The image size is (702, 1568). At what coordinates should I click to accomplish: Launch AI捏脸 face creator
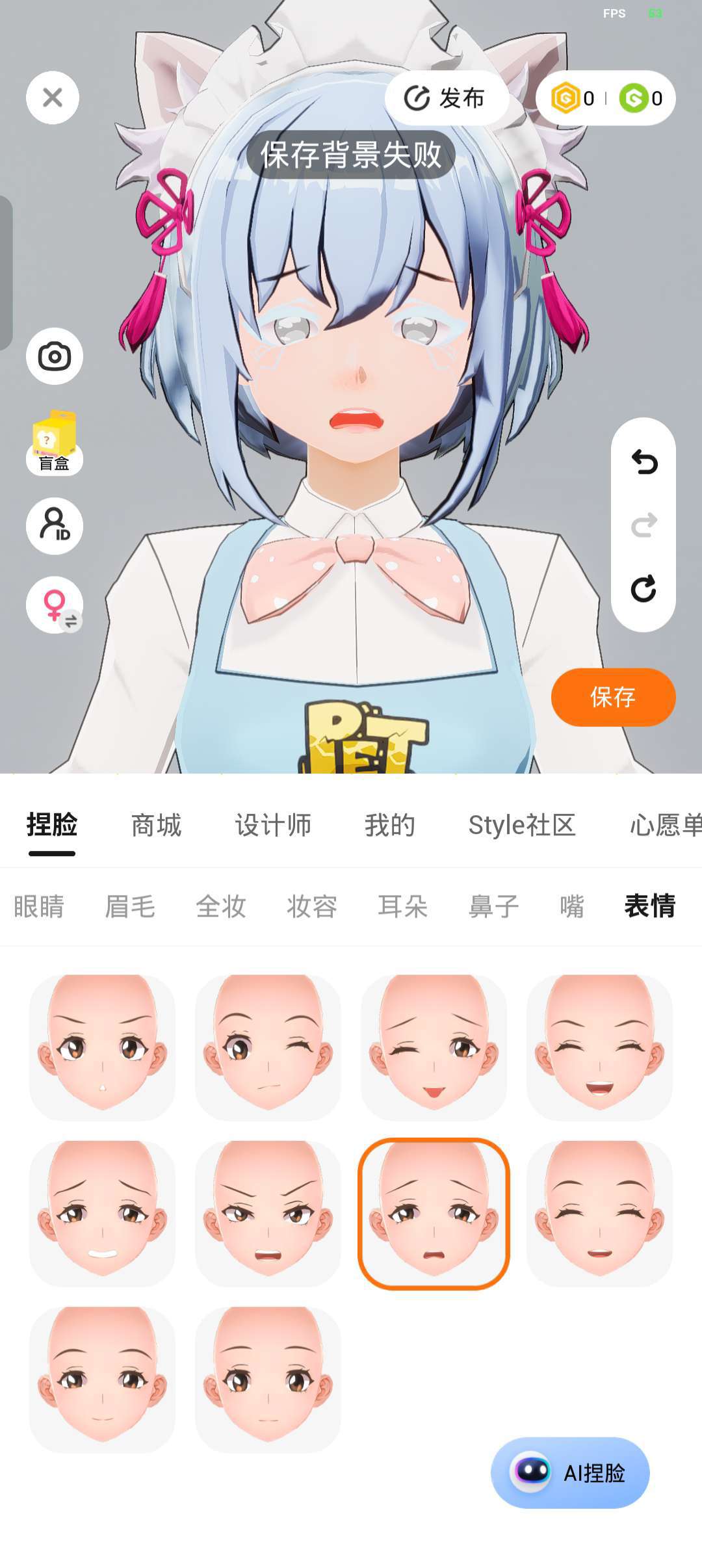click(x=570, y=1472)
